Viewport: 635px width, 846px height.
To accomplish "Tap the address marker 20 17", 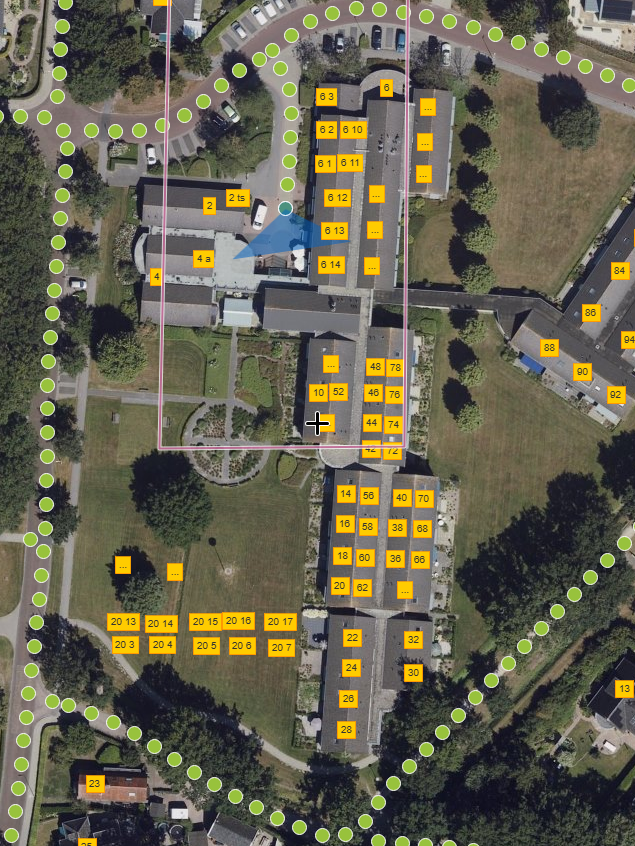I will [x=280, y=622].
